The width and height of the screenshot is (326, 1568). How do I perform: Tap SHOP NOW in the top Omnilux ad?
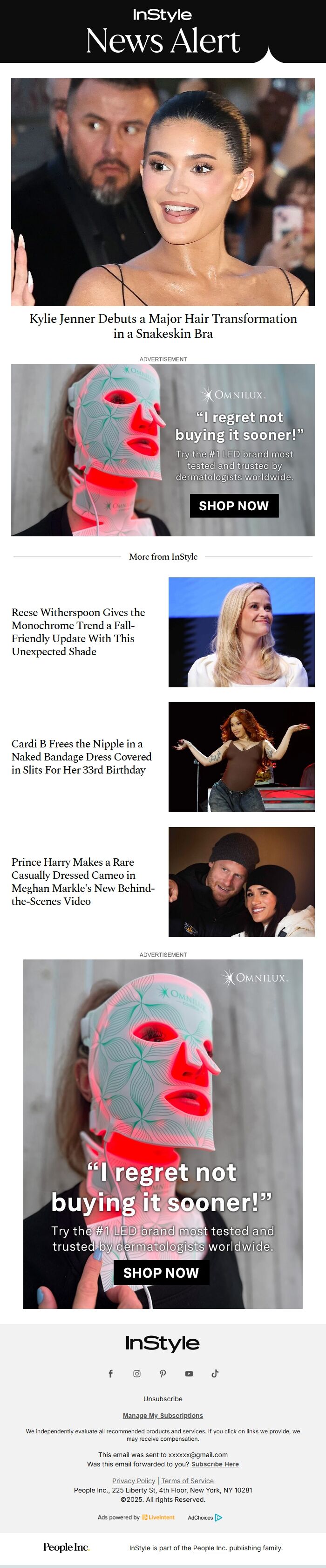[233, 506]
